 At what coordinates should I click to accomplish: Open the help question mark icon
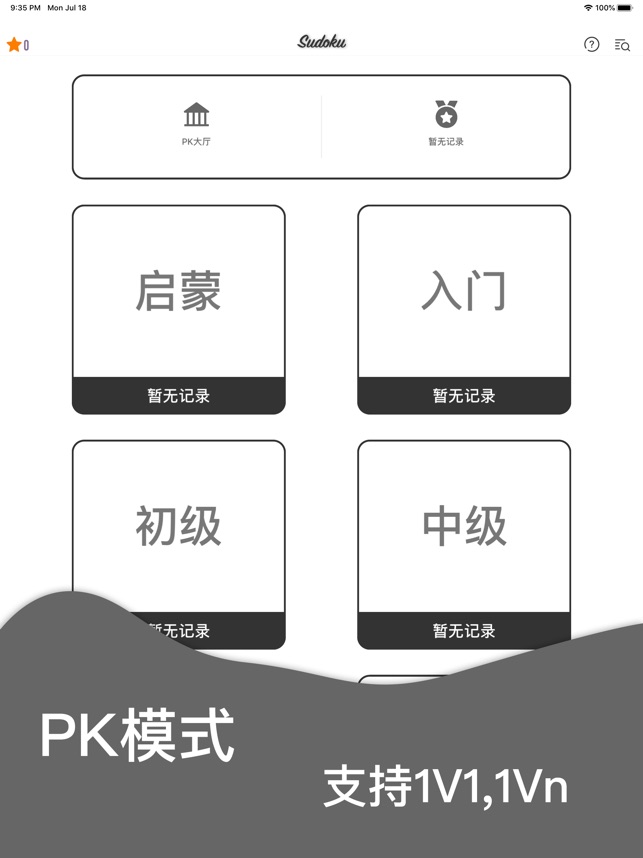click(591, 45)
